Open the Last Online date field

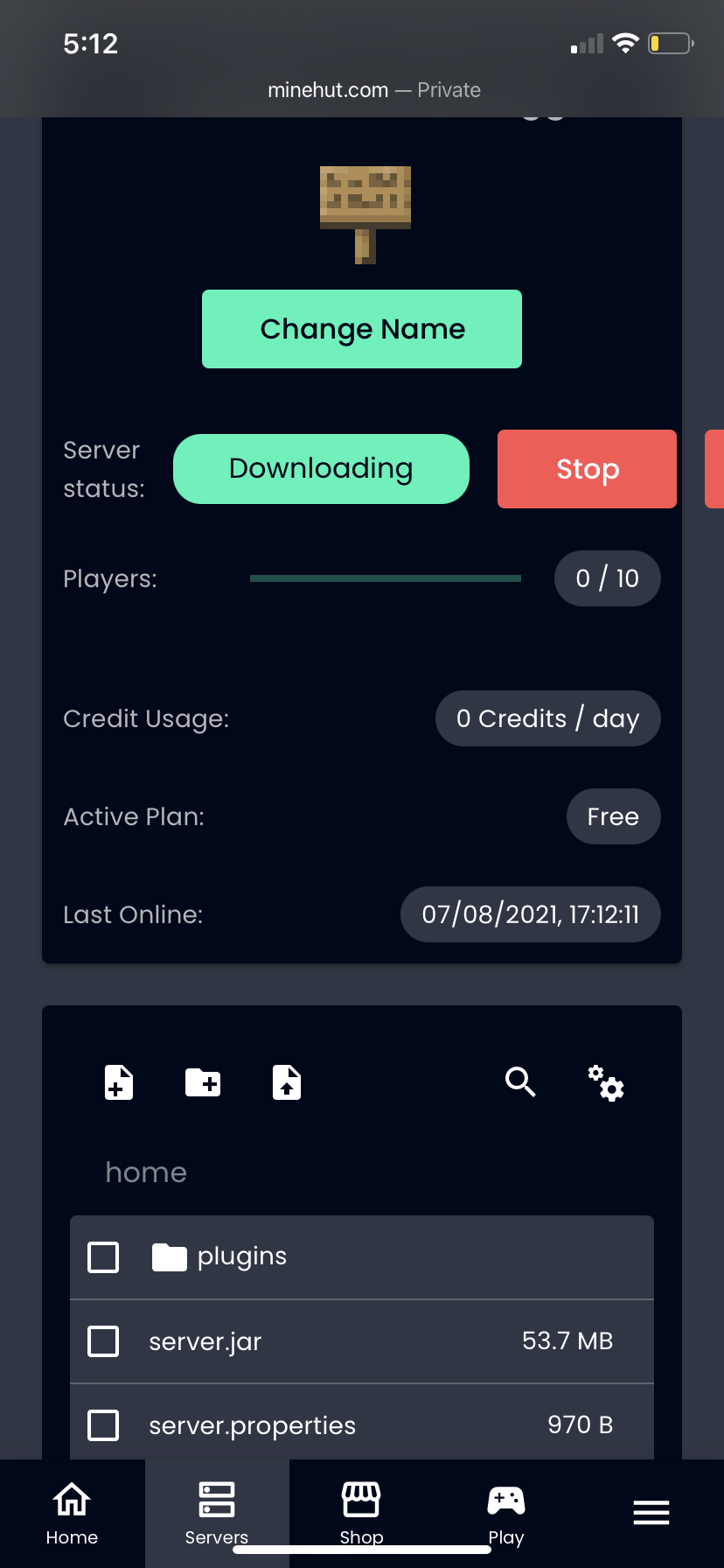point(530,913)
